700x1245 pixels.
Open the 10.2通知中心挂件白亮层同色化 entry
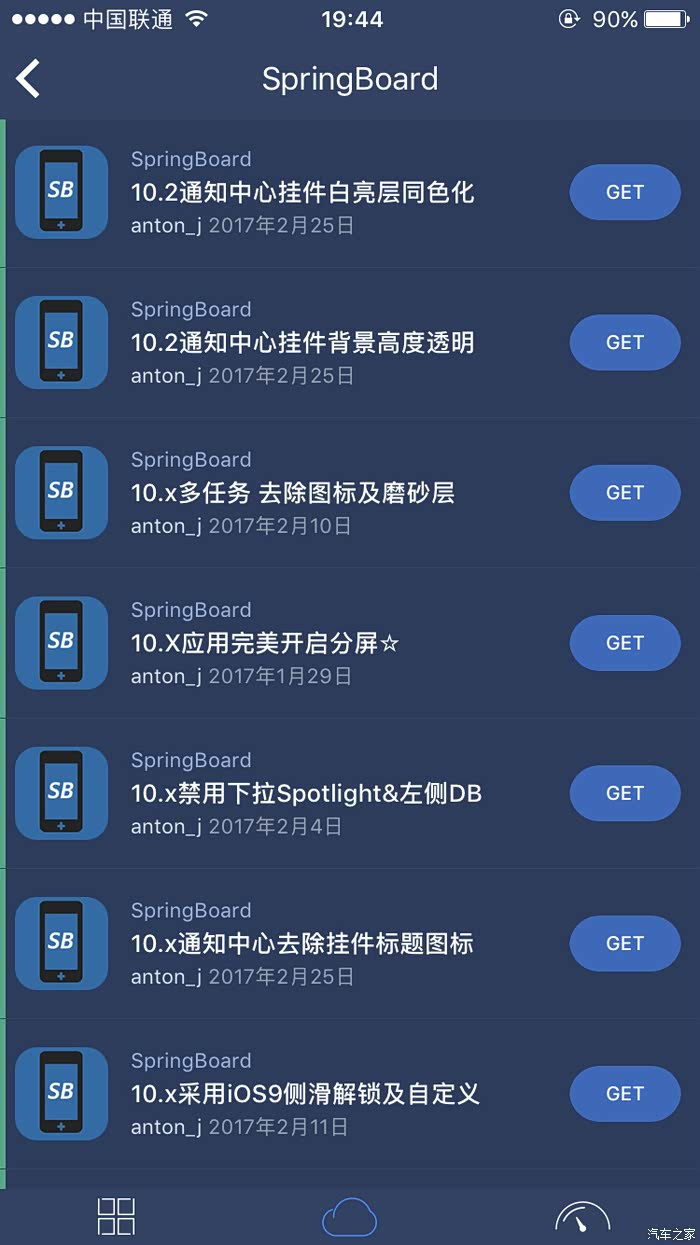(x=302, y=192)
